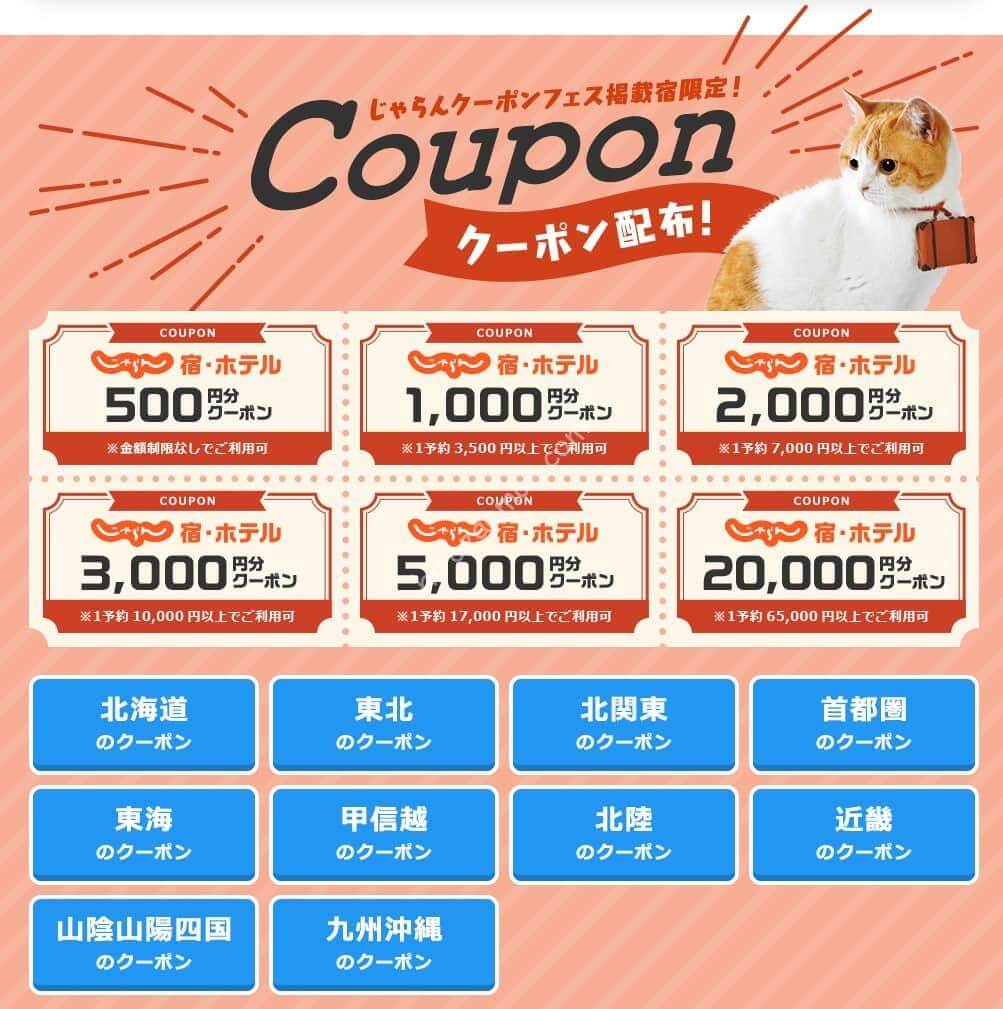This screenshot has width=1003, height=1009.
Task: Select the 近畿 coupon button
Action: tap(863, 835)
